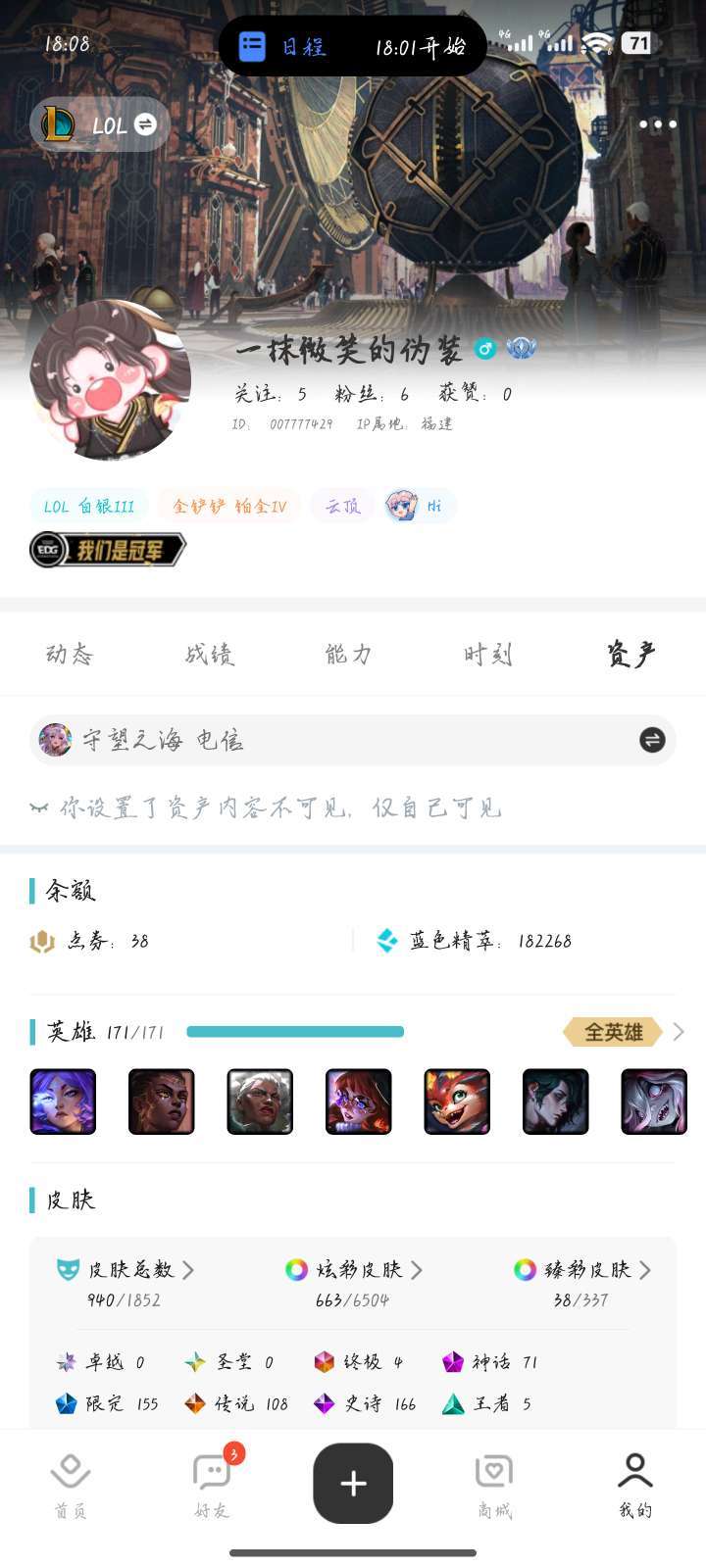This screenshot has width=706, height=1568.
Task: Change server from 守望之海 电信
Action: [652, 740]
